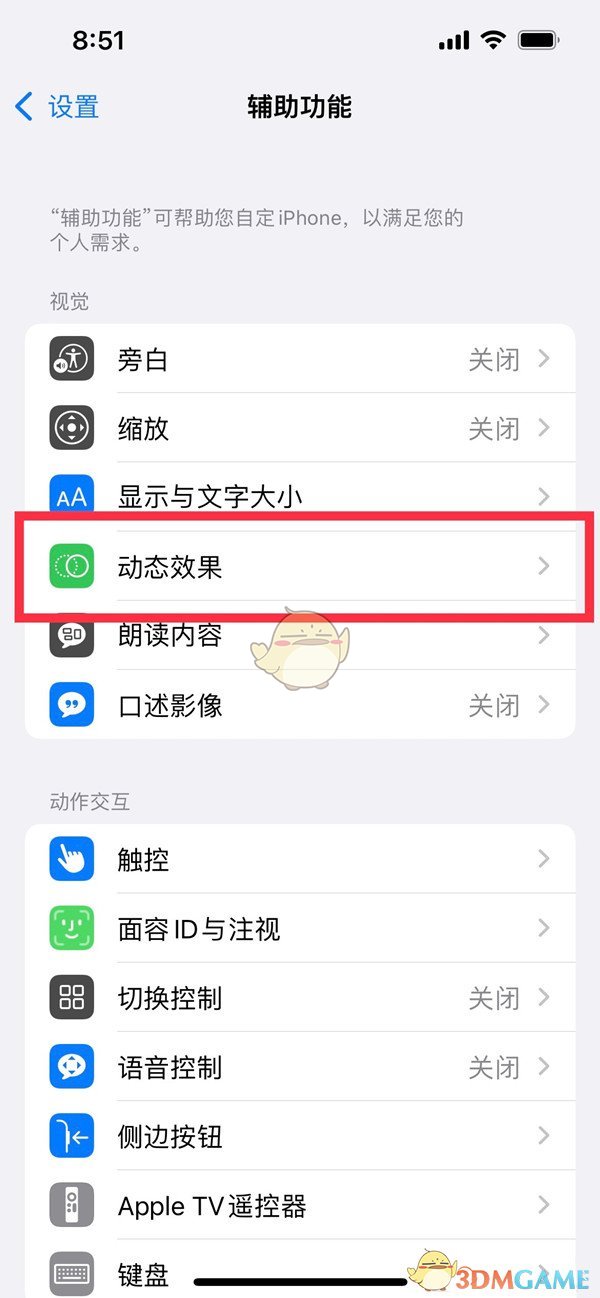The width and height of the screenshot is (600, 1298).
Task: Open the 旁白 setting
Action: point(300,359)
